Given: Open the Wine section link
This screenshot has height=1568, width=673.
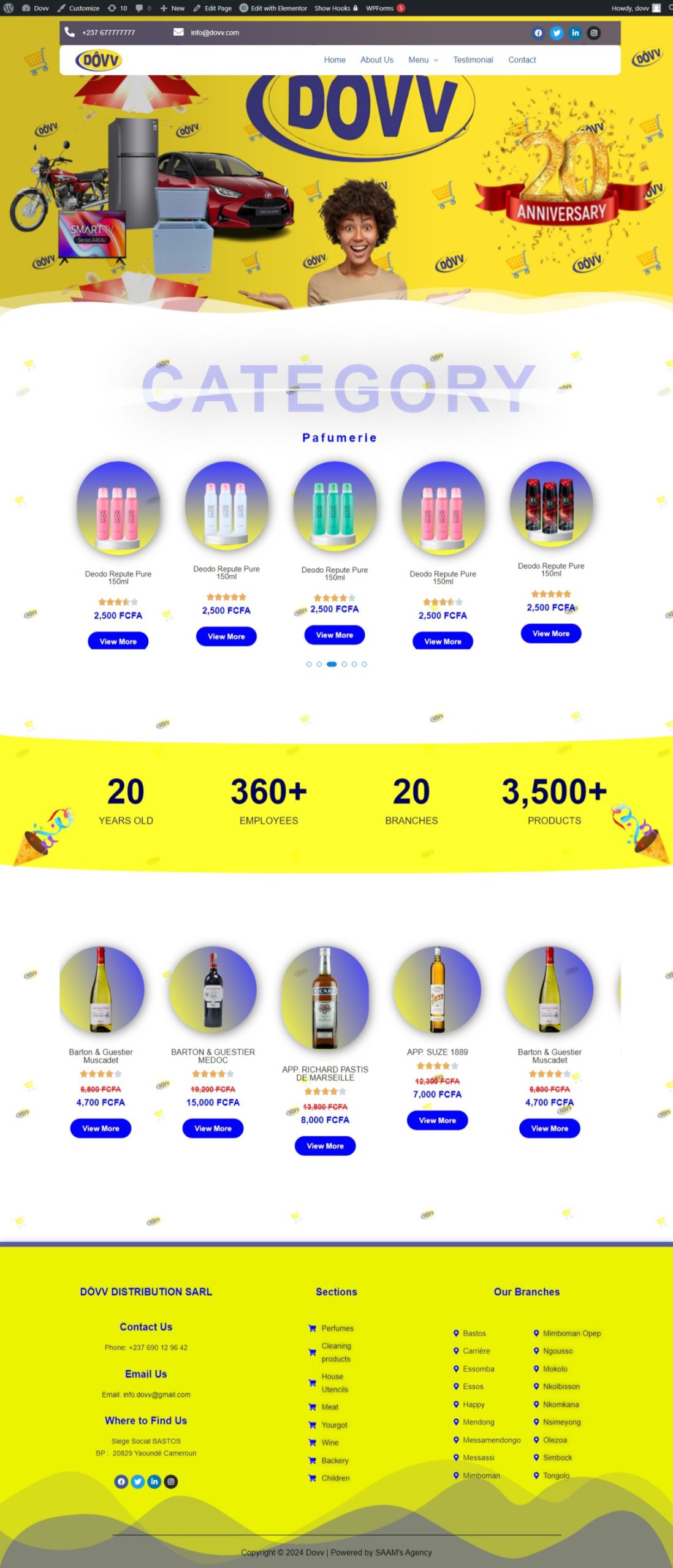Looking at the screenshot, I should [x=330, y=1442].
